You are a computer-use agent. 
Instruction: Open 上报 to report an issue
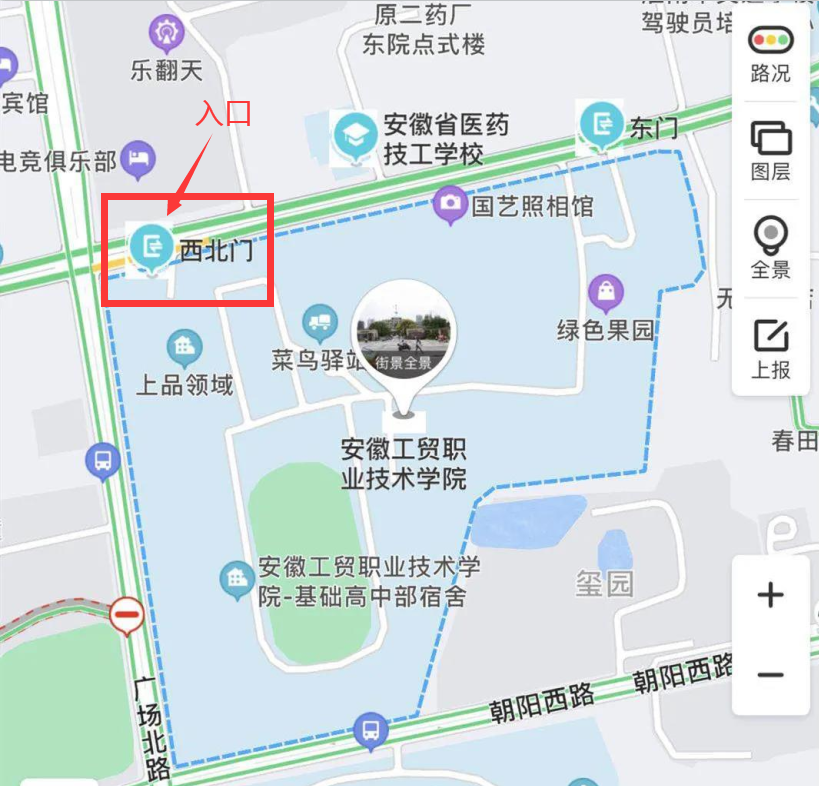771,349
